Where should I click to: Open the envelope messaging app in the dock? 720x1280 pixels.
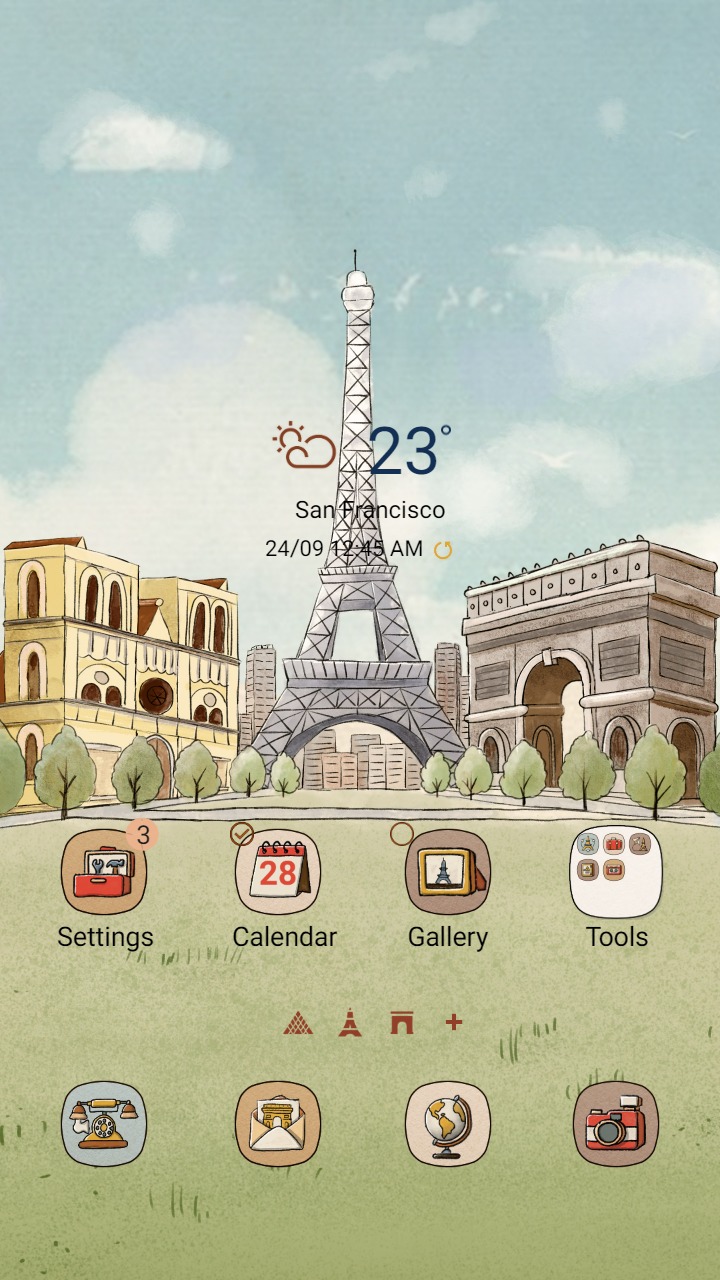(276, 1123)
